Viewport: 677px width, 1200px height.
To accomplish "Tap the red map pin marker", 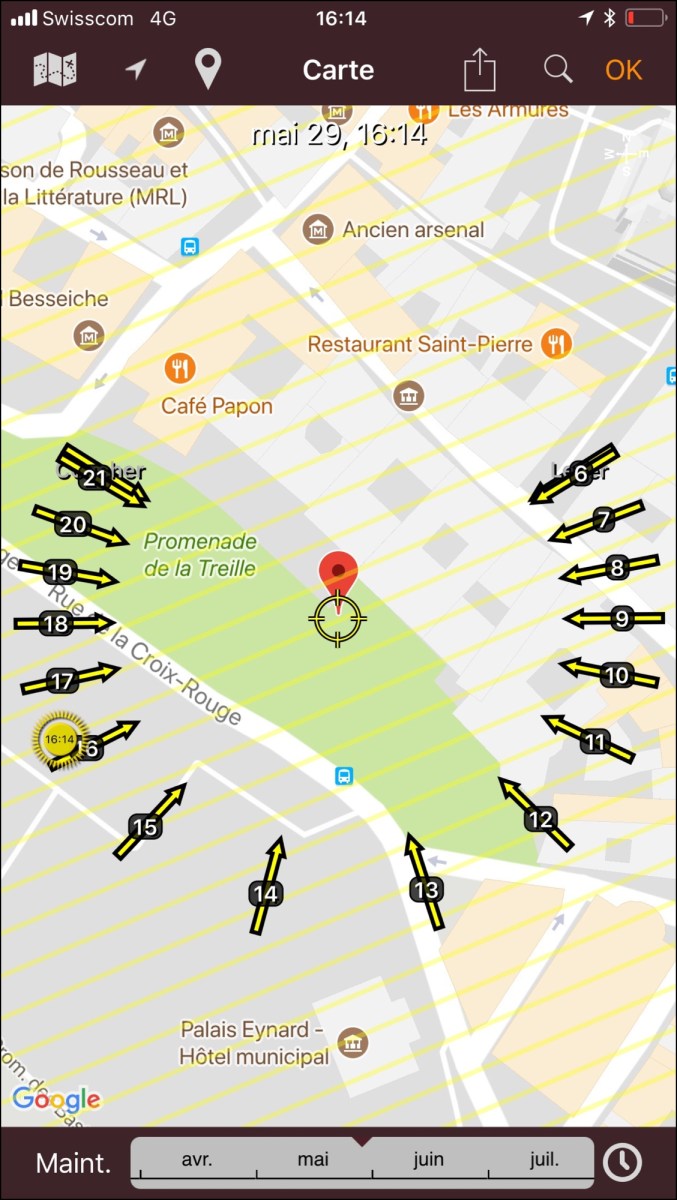I will click(338, 576).
